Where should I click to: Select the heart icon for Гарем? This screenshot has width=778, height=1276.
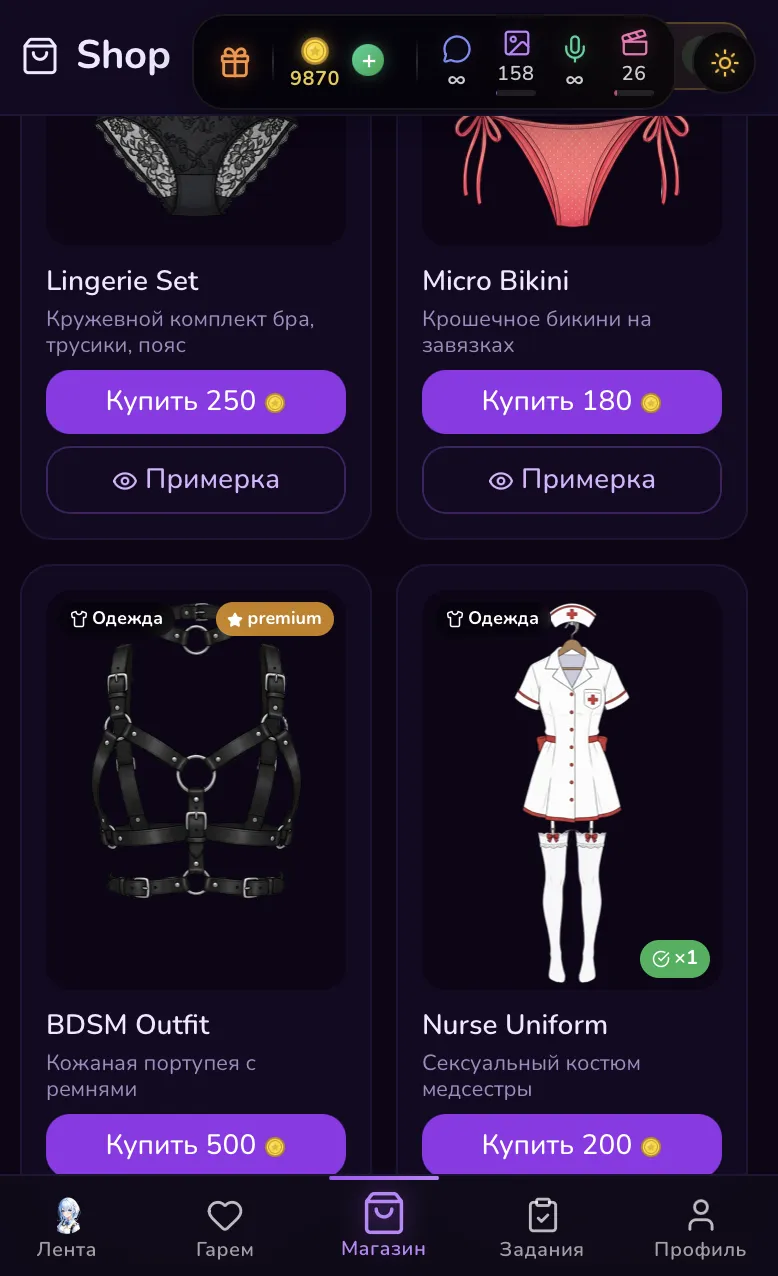pyautogui.click(x=225, y=1214)
